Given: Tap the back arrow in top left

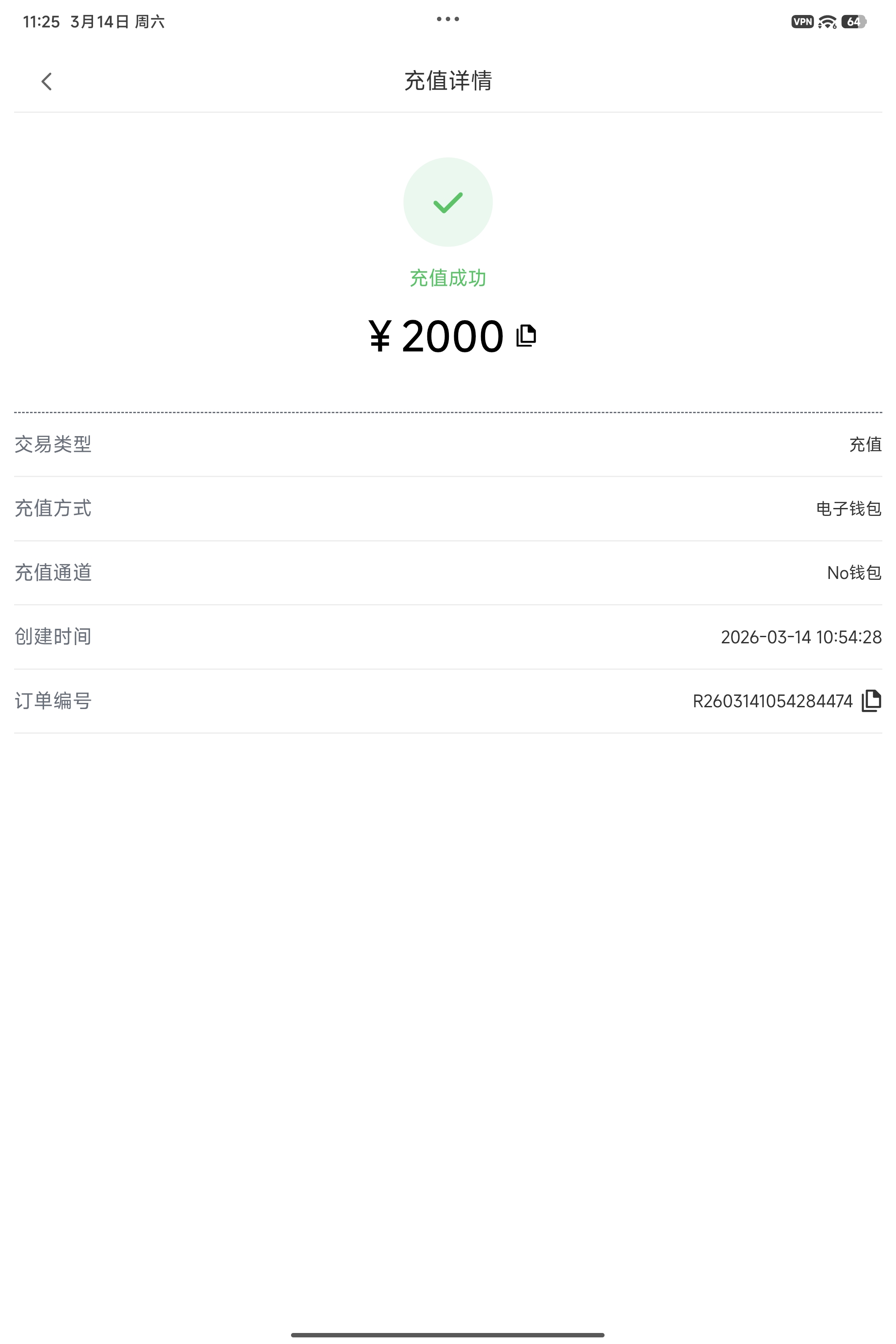Looking at the screenshot, I should pyautogui.click(x=46, y=82).
